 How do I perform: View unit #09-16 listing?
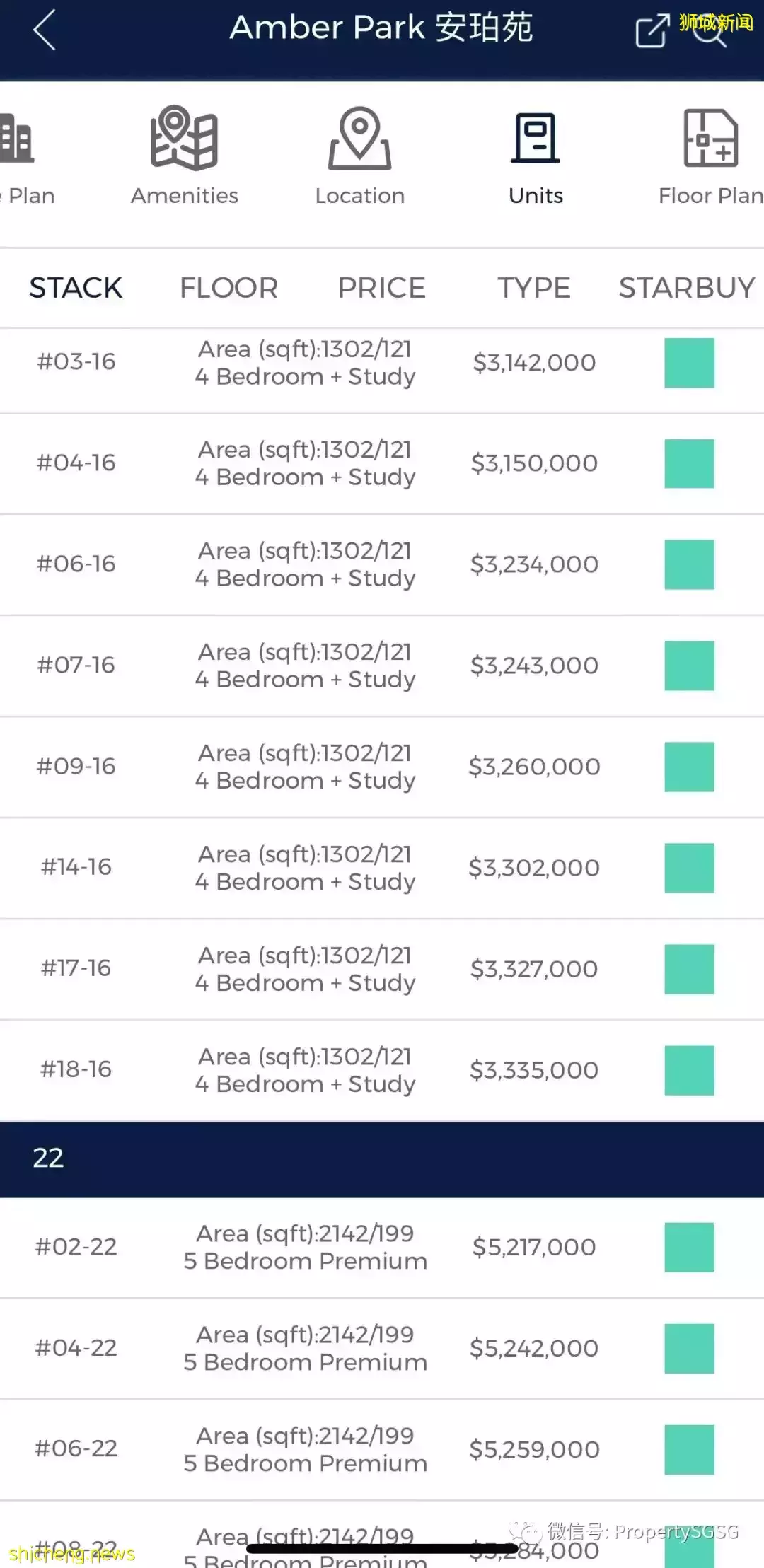tap(382, 767)
